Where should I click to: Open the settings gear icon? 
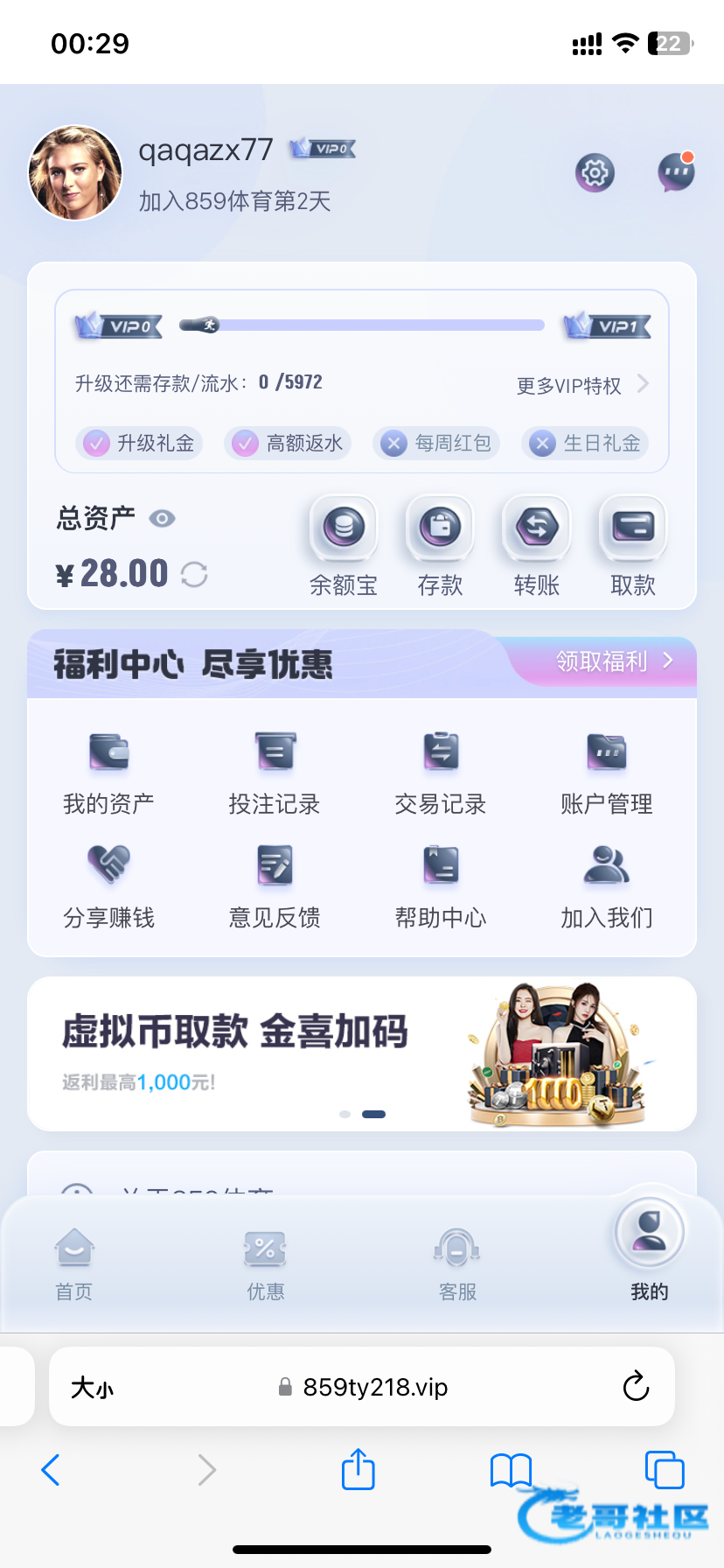[x=595, y=172]
